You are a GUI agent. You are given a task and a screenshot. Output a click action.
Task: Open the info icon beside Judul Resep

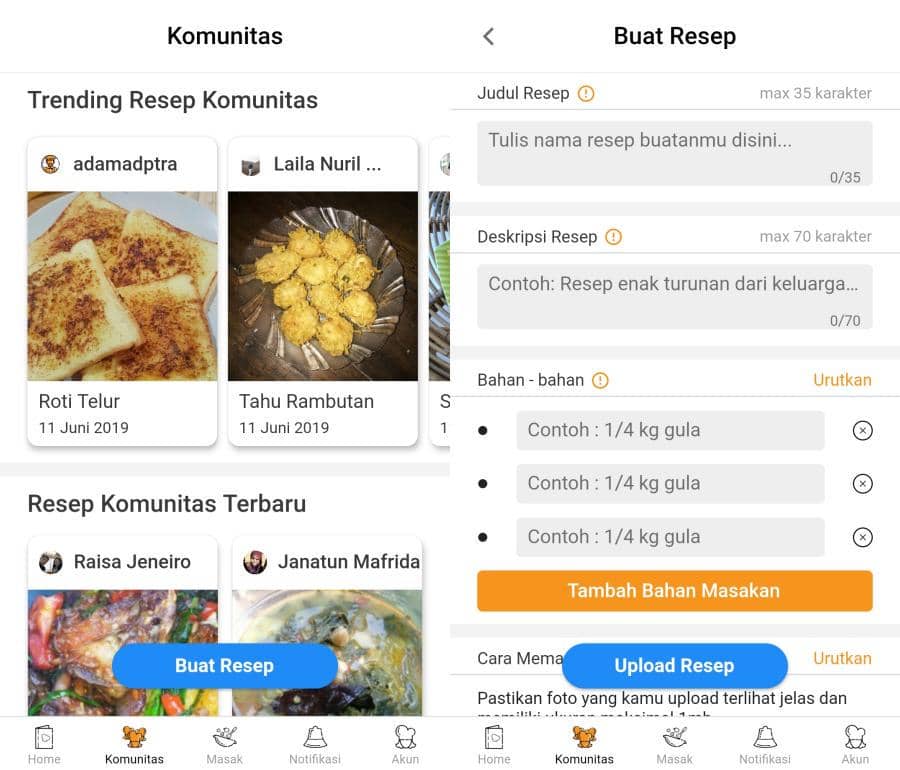click(586, 94)
